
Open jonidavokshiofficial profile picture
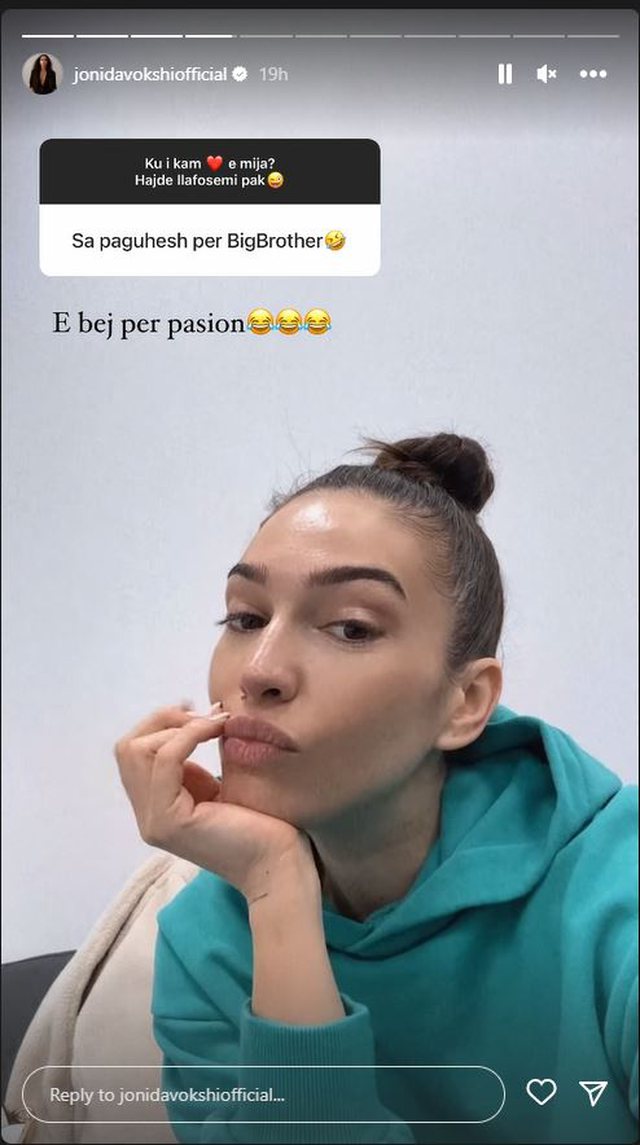pos(42,74)
